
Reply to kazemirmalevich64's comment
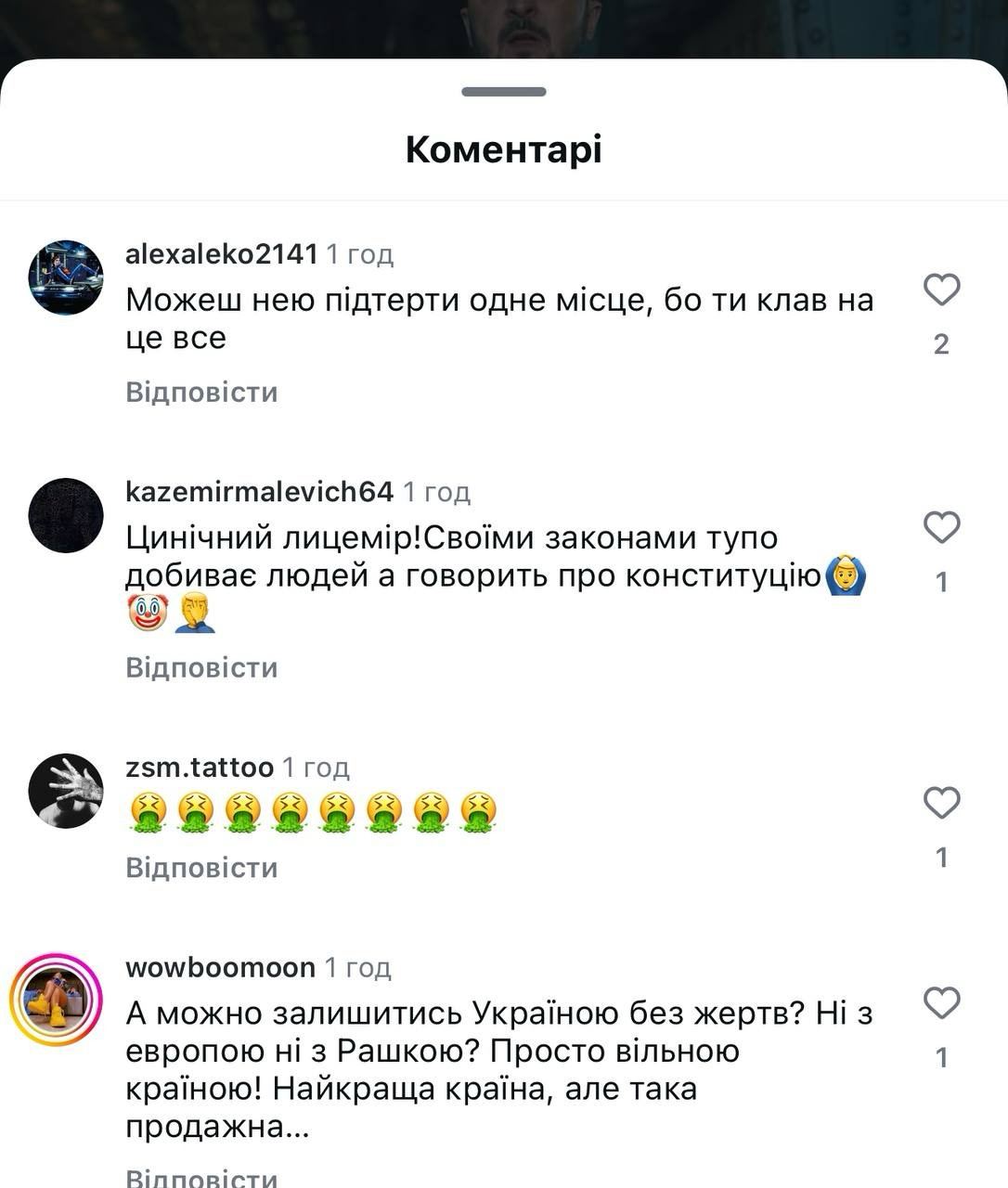pyautogui.click(x=201, y=667)
